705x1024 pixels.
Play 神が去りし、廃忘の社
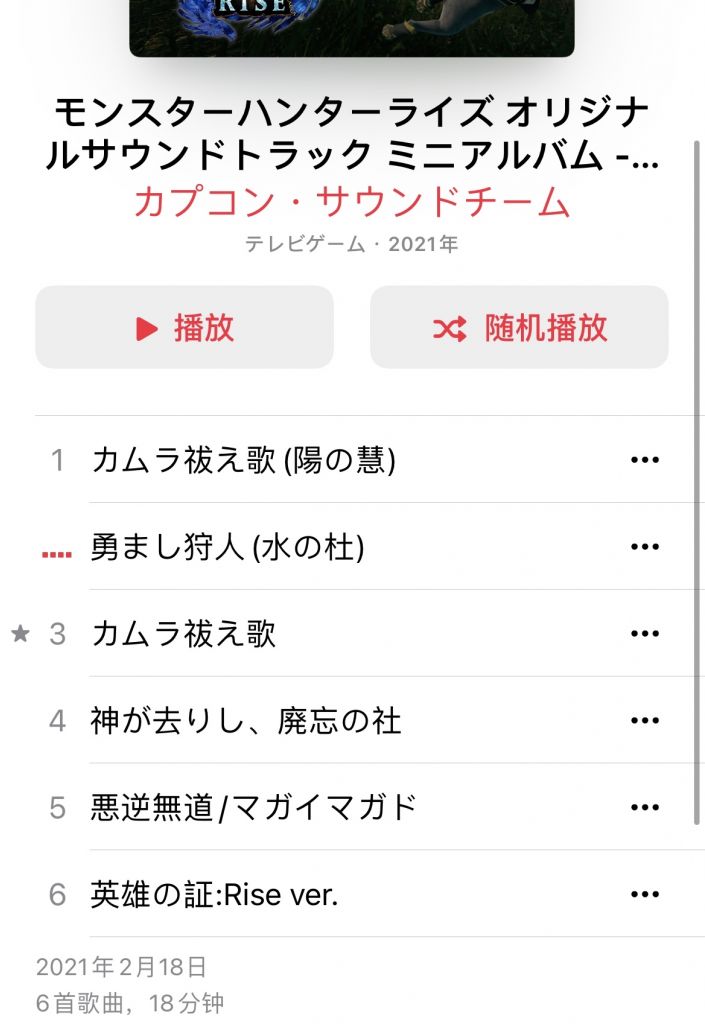[x=246, y=721]
